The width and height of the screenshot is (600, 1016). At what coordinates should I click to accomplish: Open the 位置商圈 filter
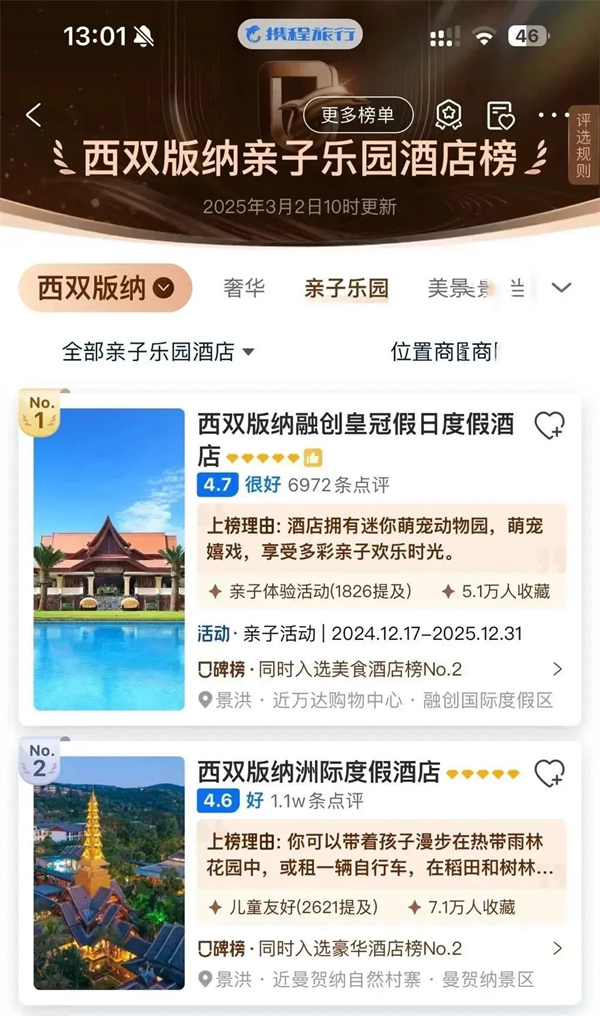click(x=442, y=352)
